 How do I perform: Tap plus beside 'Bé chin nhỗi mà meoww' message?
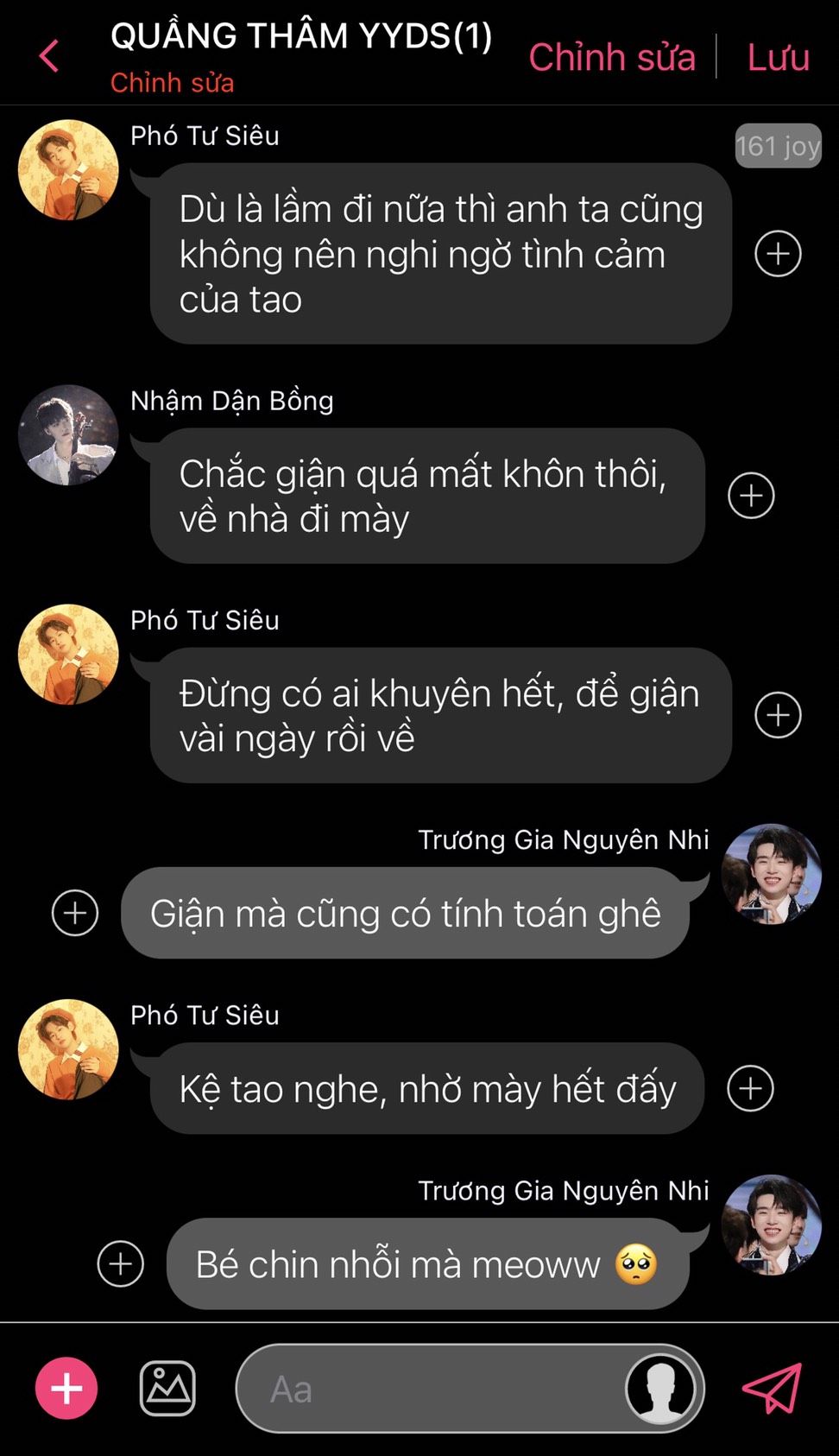[x=121, y=1264]
